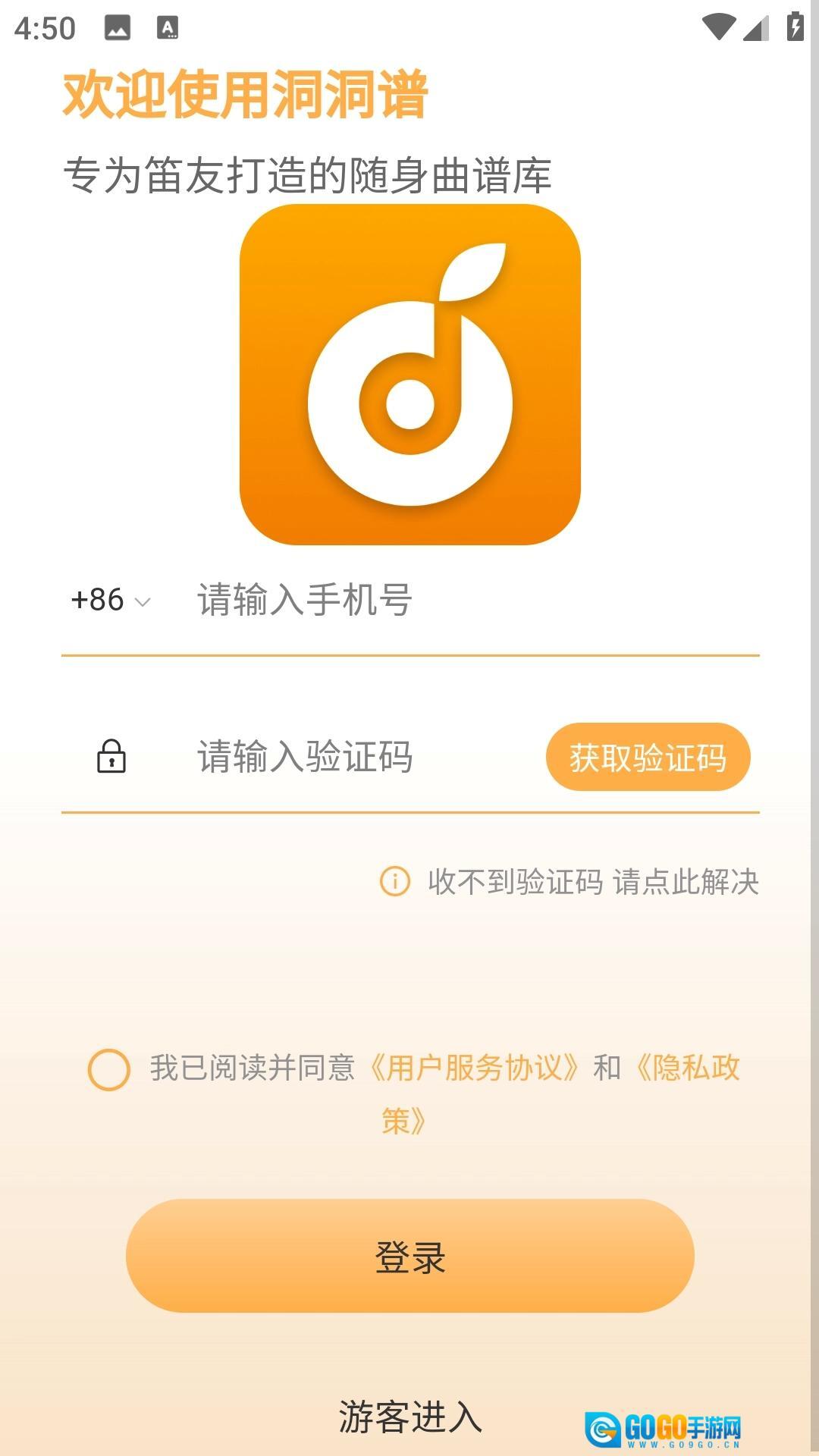Viewport: 819px width, 1456px height.
Task: Open the +86 country code dropdown
Action: click(x=111, y=600)
